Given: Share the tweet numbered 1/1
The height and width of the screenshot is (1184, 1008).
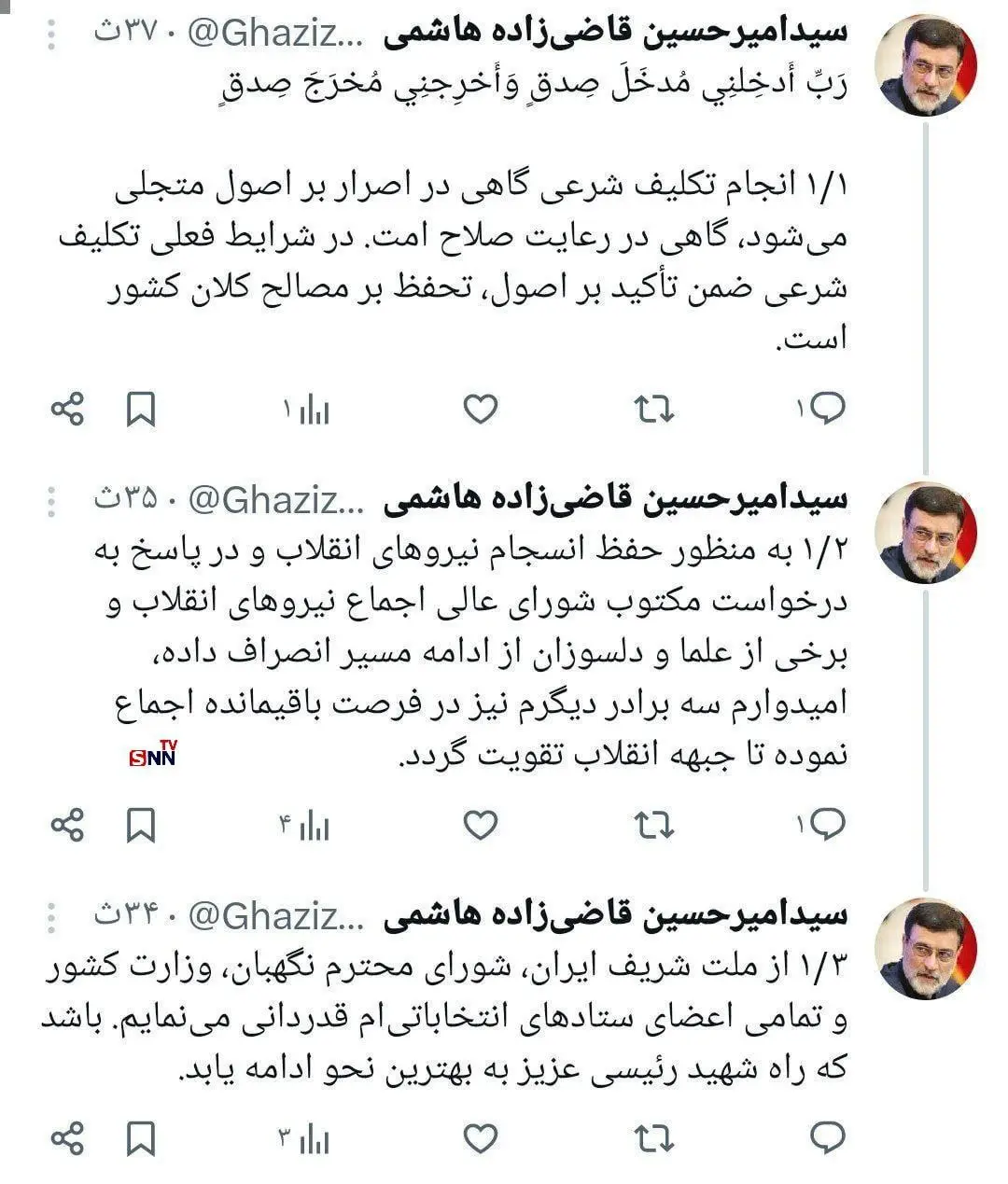Looking at the screenshot, I should tap(67, 409).
